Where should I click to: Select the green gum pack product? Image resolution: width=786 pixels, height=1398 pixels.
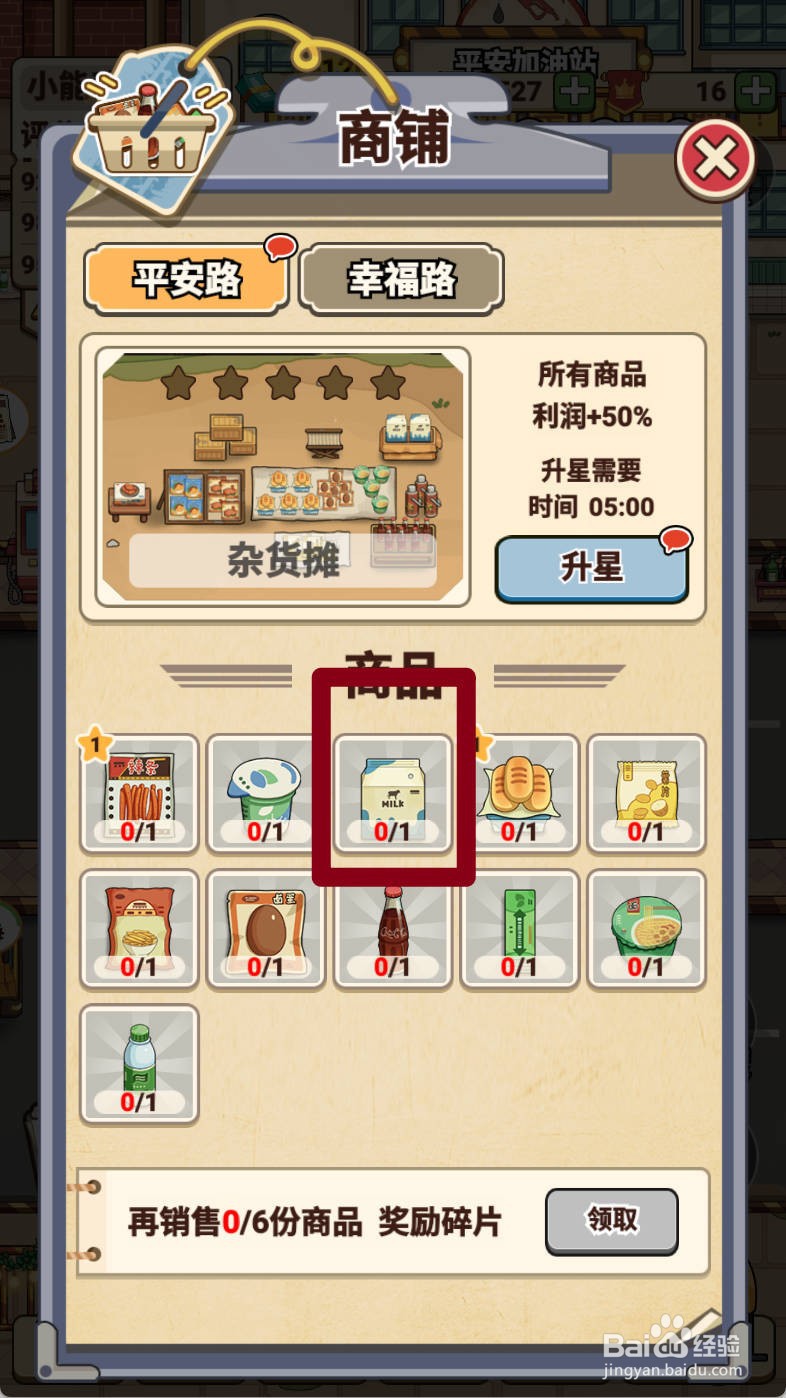pos(520,930)
